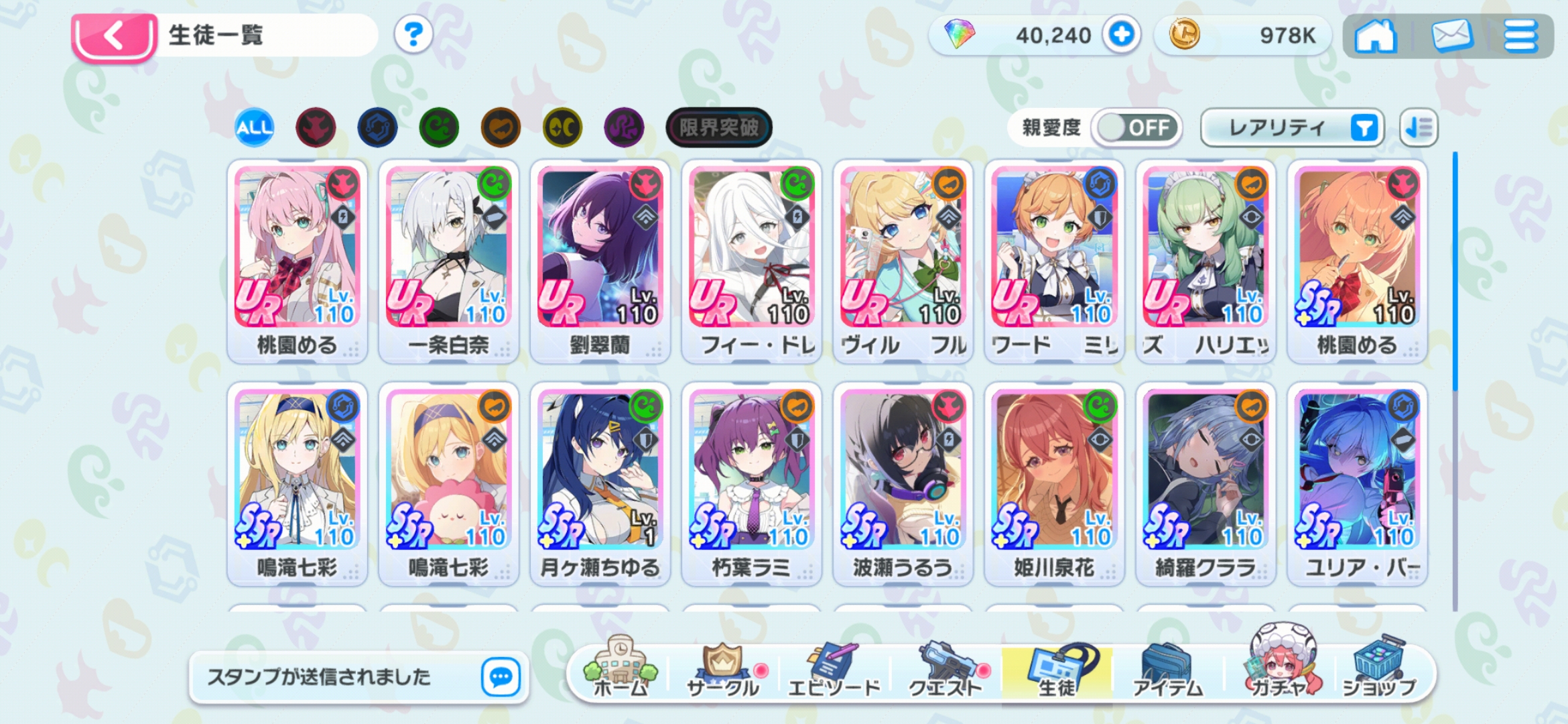The height and width of the screenshot is (724, 1568).
Task: Select the ALL attribute filter
Action: [x=255, y=127]
